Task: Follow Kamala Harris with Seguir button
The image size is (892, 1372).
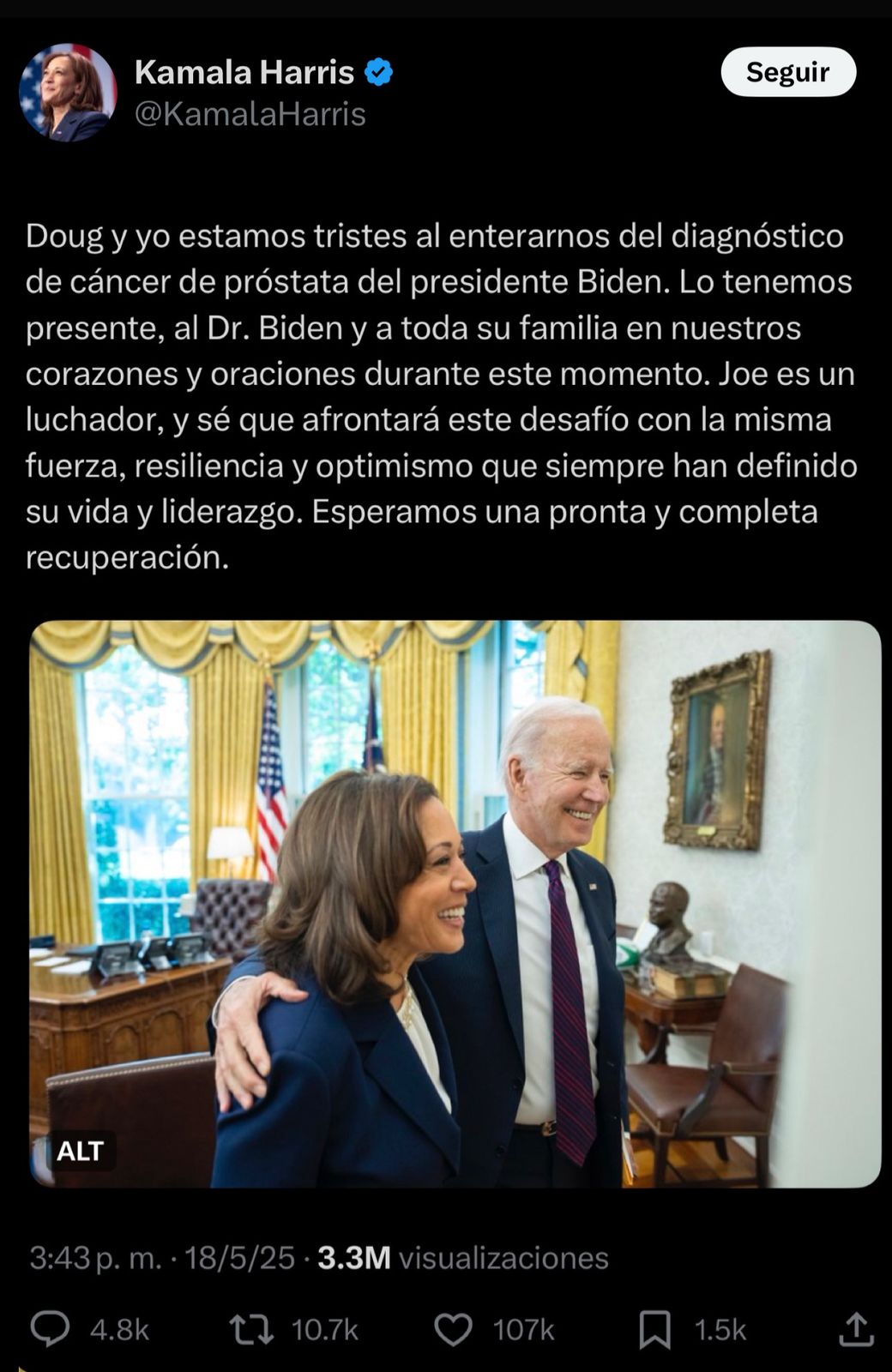Action: (x=787, y=72)
